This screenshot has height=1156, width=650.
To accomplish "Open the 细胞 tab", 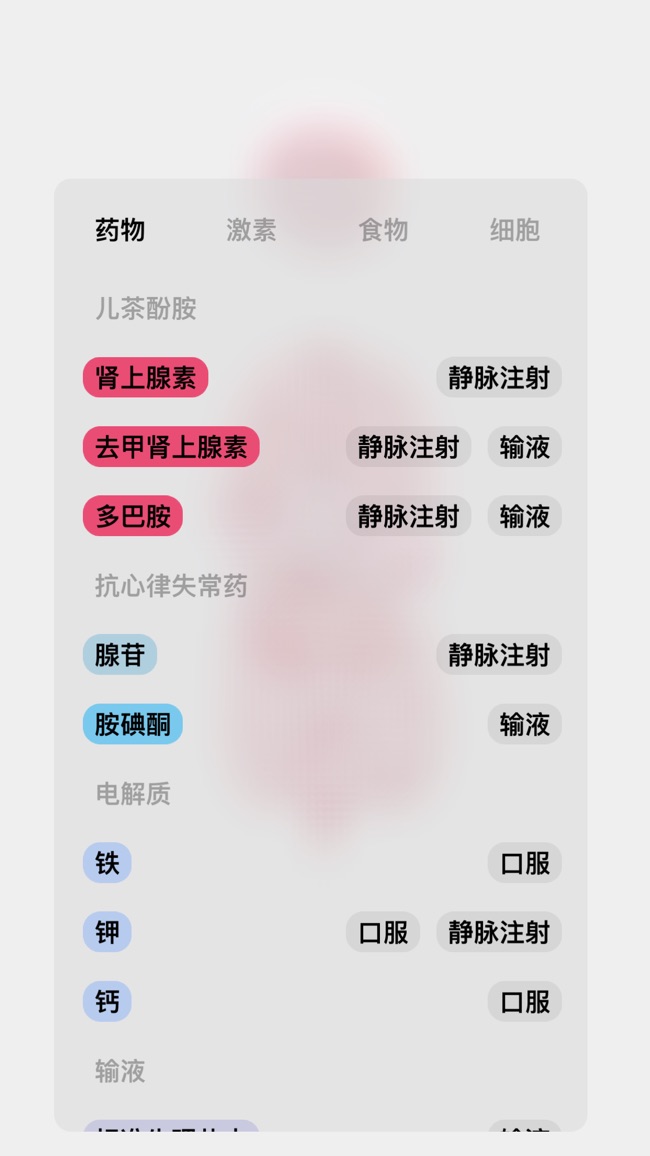I will coord(515,230).
